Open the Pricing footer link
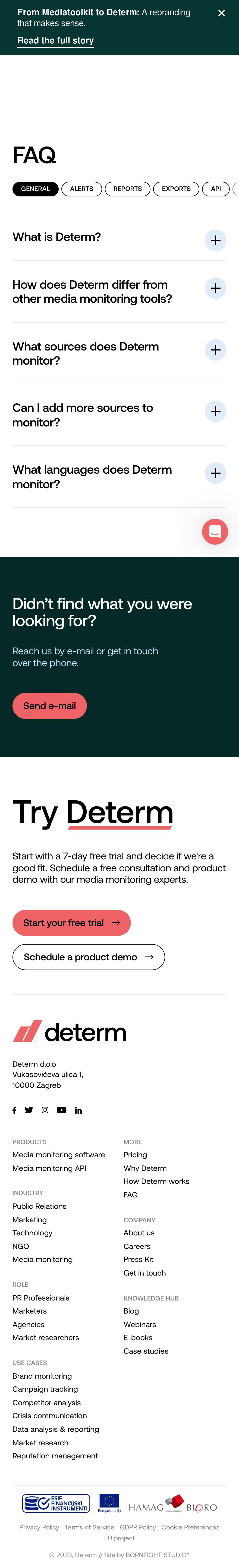 tap(135, 1155)
